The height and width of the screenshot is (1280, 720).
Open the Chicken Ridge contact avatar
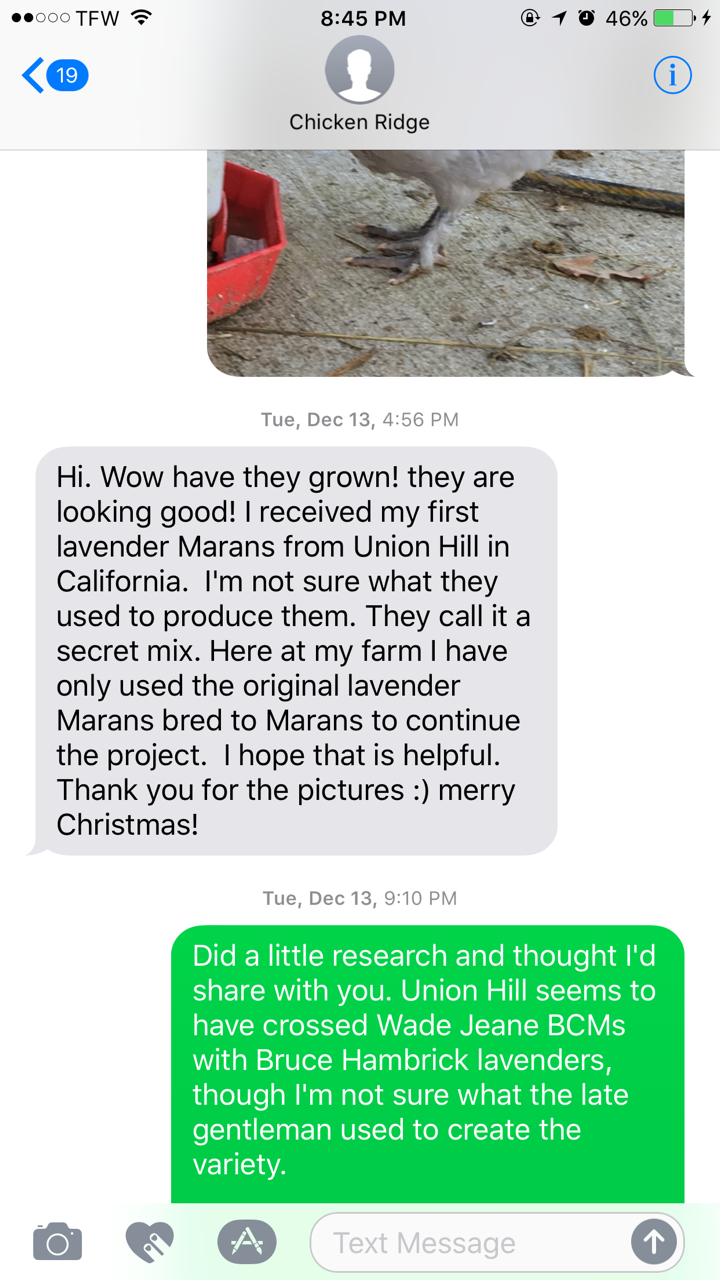coord(360,70)
